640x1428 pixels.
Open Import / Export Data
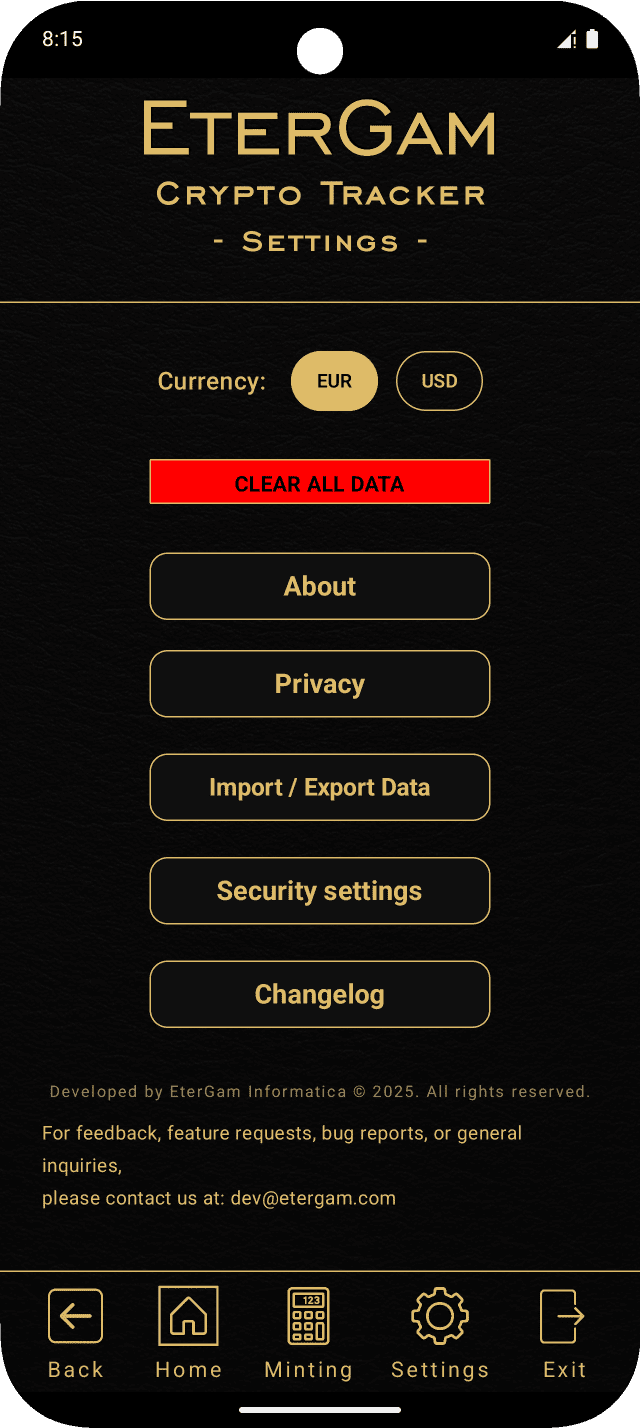tap(319, 787)
